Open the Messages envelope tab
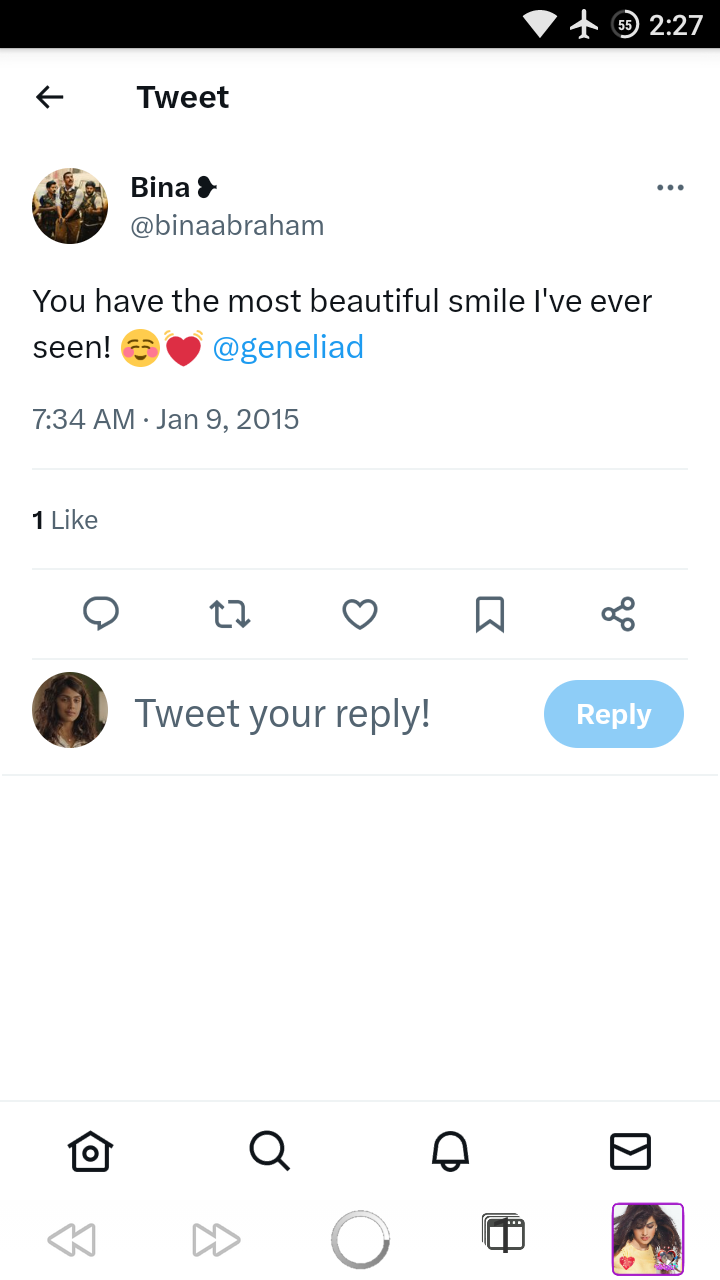This screenshot has height=1280, width=720. click(x=630, y=1151)
